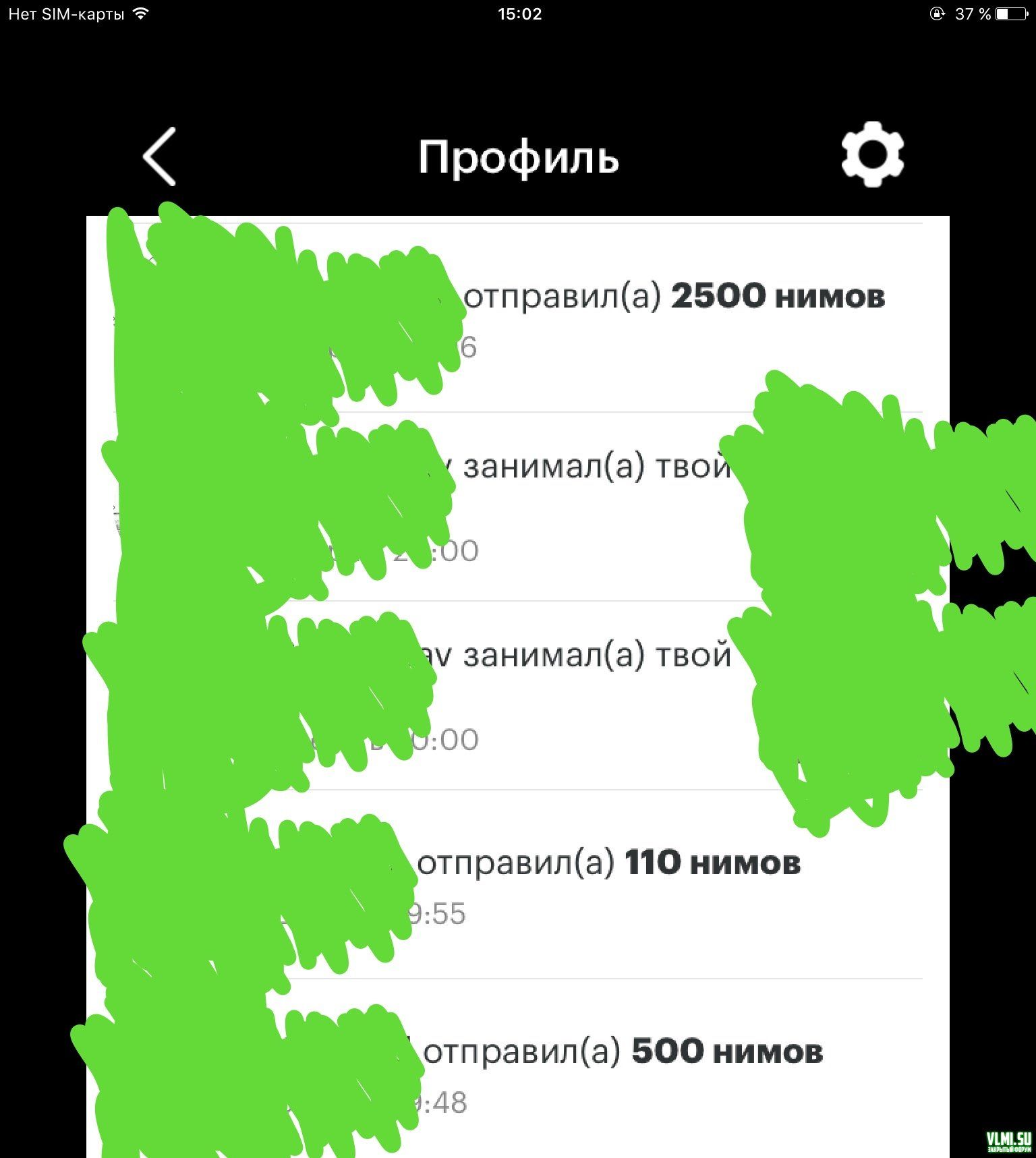Screen dimensions: 1036x1158
Task: Go back from the Профиль screen
Action: point(160,156)
